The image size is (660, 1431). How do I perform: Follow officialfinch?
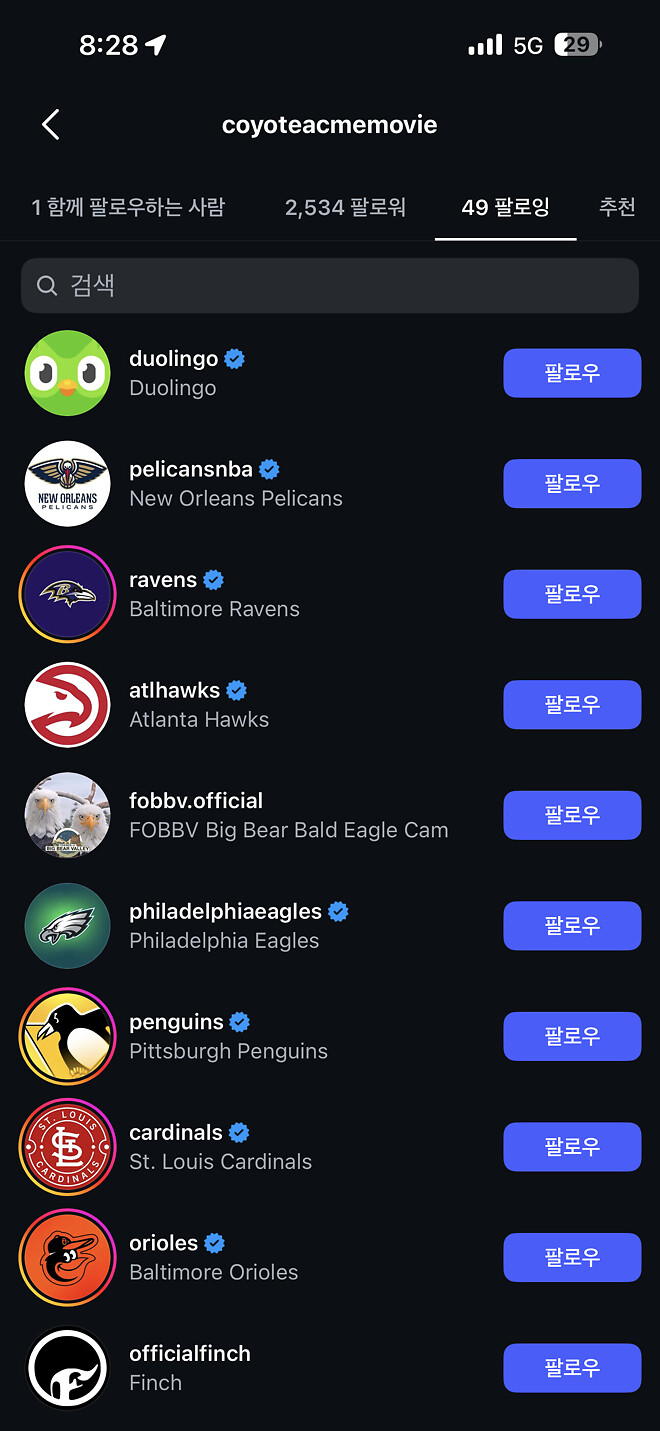(x=571, y=1368)
